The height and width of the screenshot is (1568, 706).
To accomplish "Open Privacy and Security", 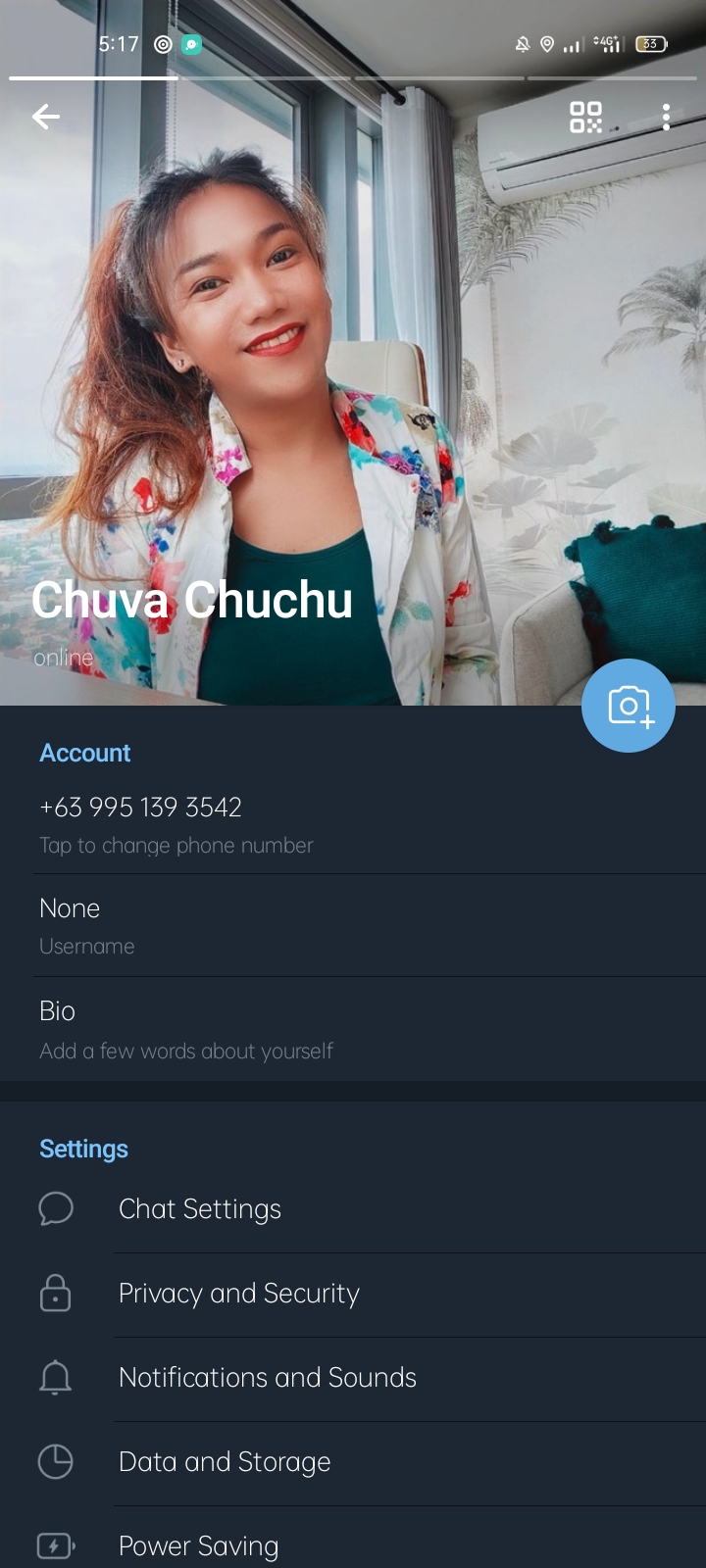I will [x=353, y=1294].
